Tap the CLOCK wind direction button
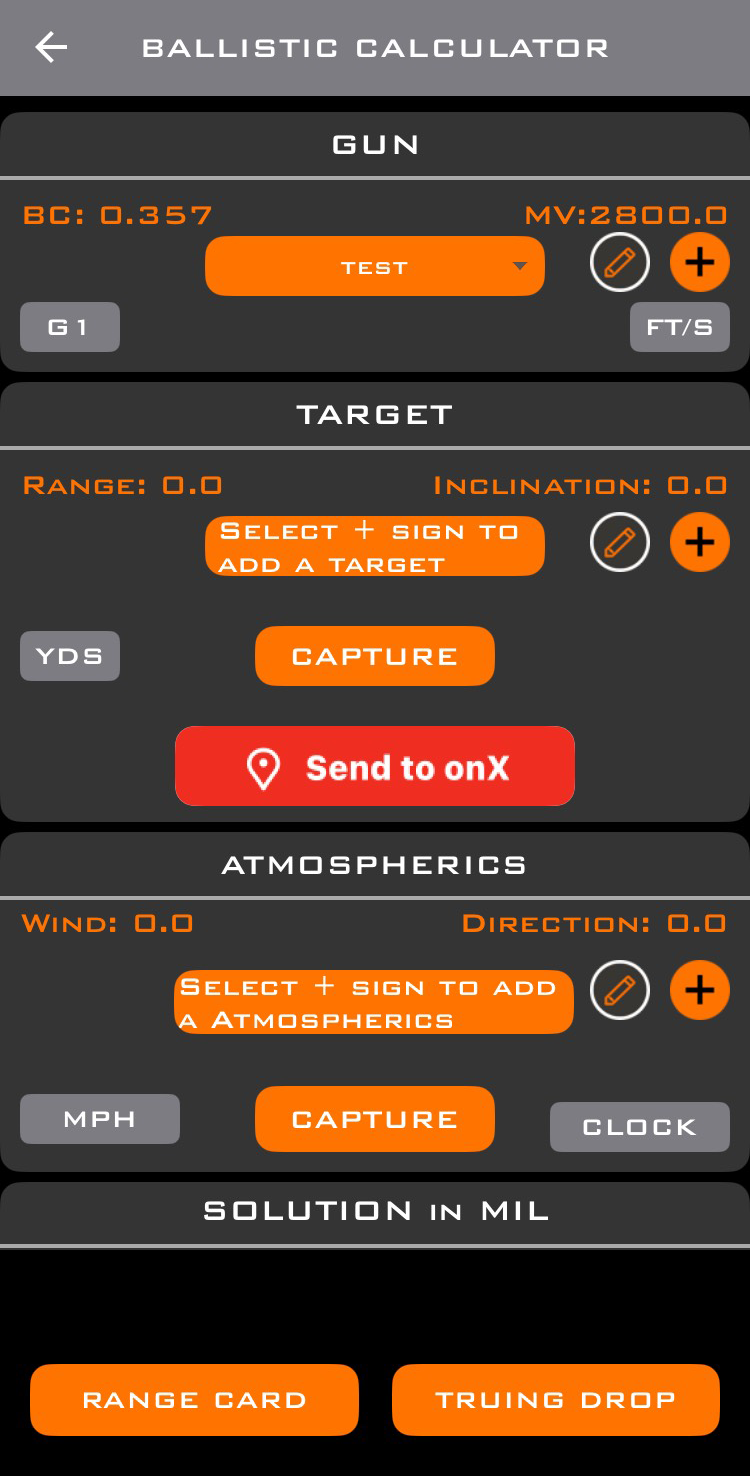 tap(639, 1127)
